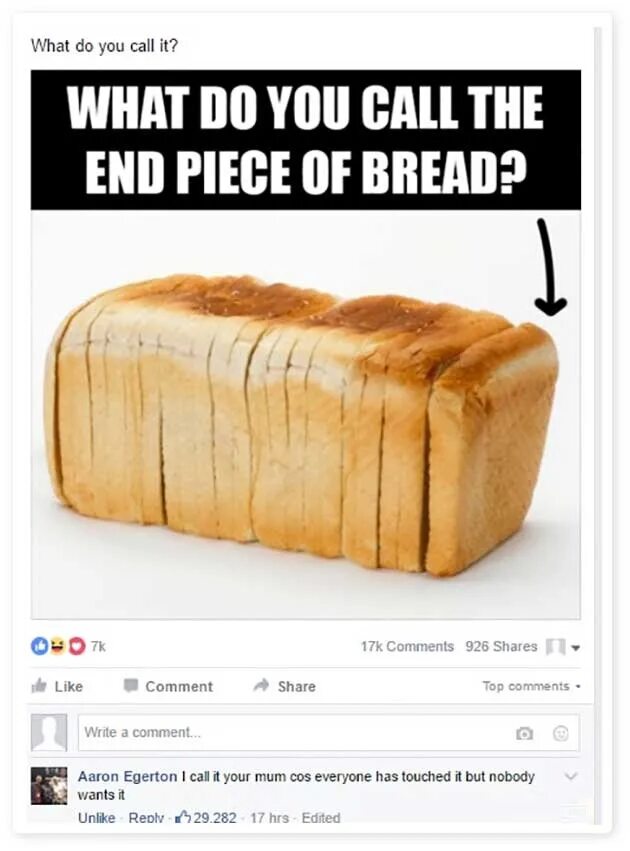The width and height of the screenshot is (630, 851).
Task: Reply to Aaron Egerton's comment
Action: 146,818
